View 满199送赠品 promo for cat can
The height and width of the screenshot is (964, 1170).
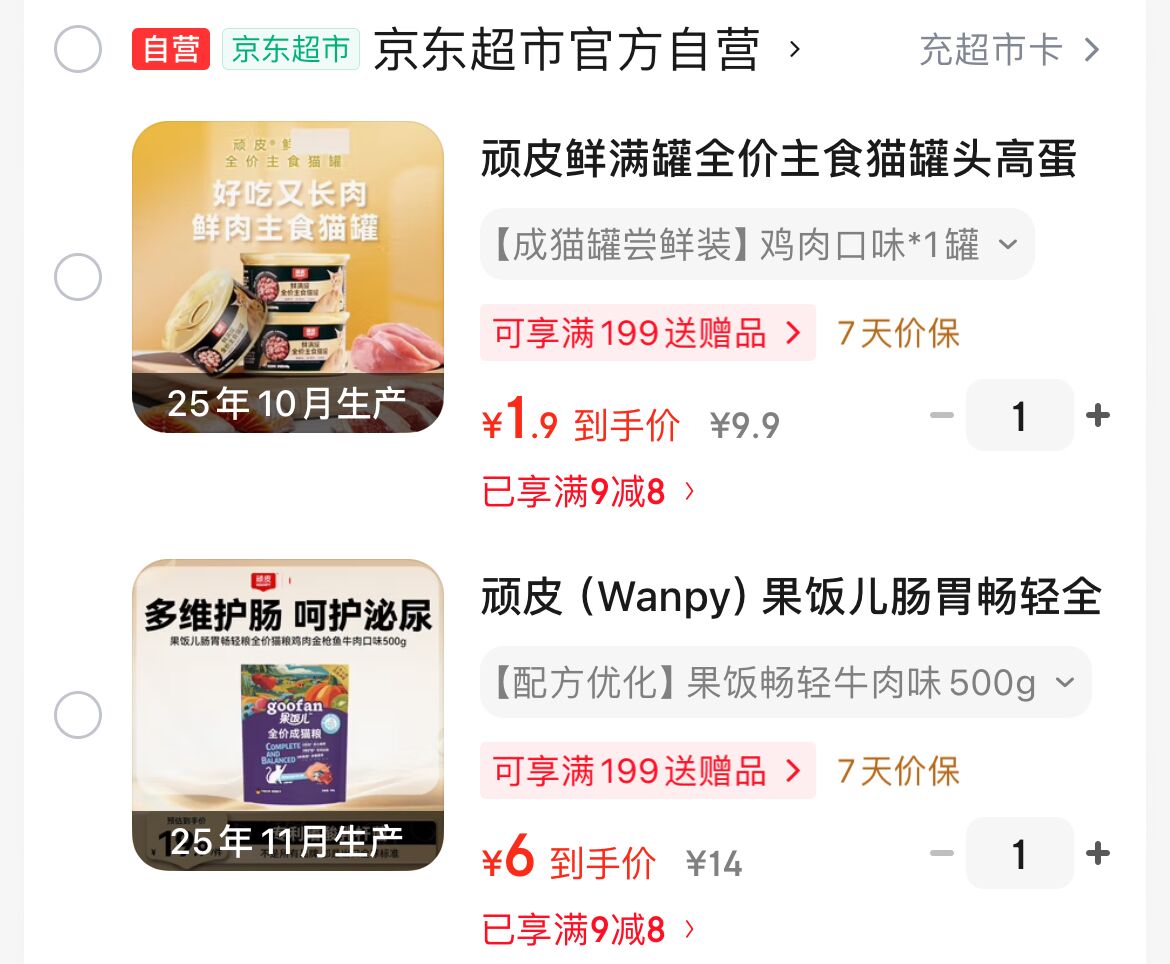tap(647, 333)
